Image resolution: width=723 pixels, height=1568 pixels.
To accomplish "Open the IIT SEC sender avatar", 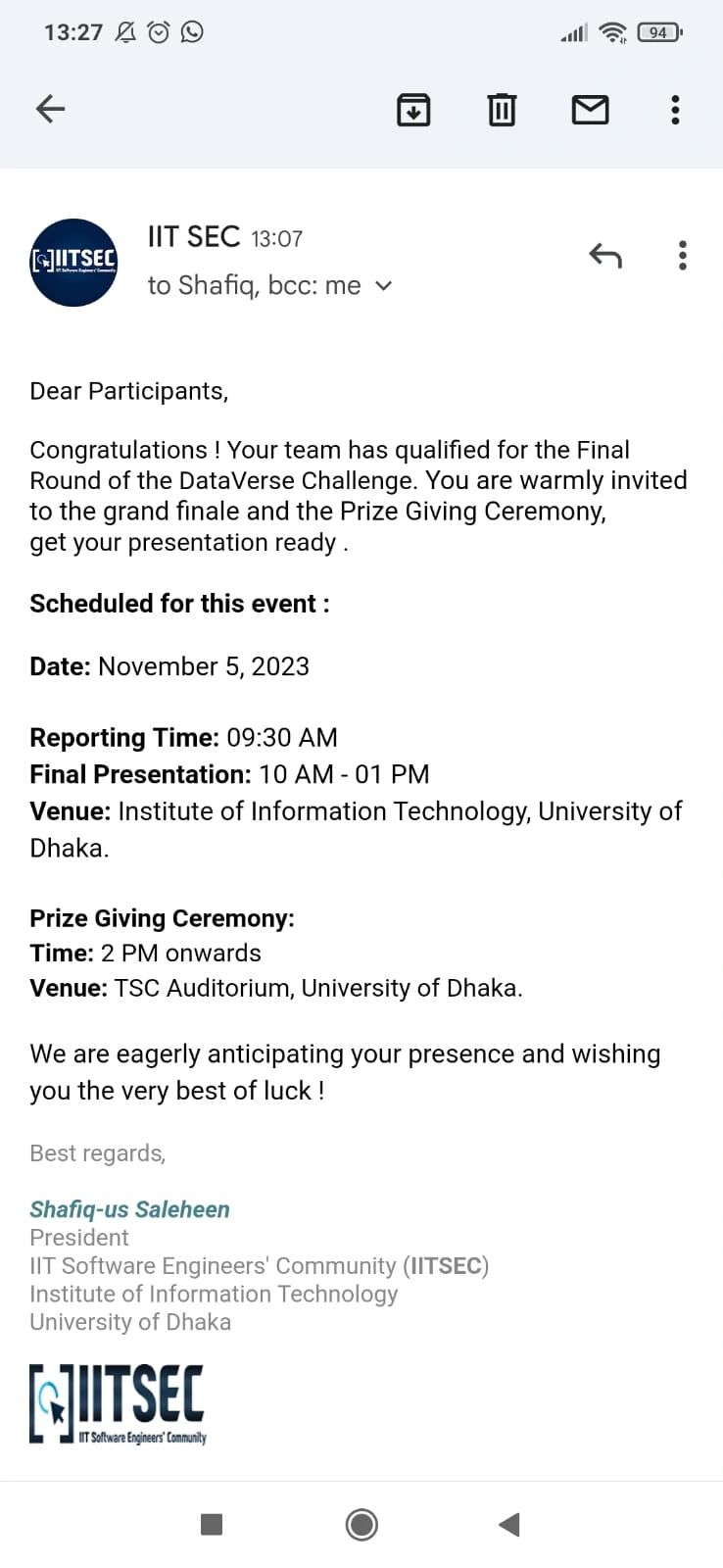I will (x=73, y=263).
